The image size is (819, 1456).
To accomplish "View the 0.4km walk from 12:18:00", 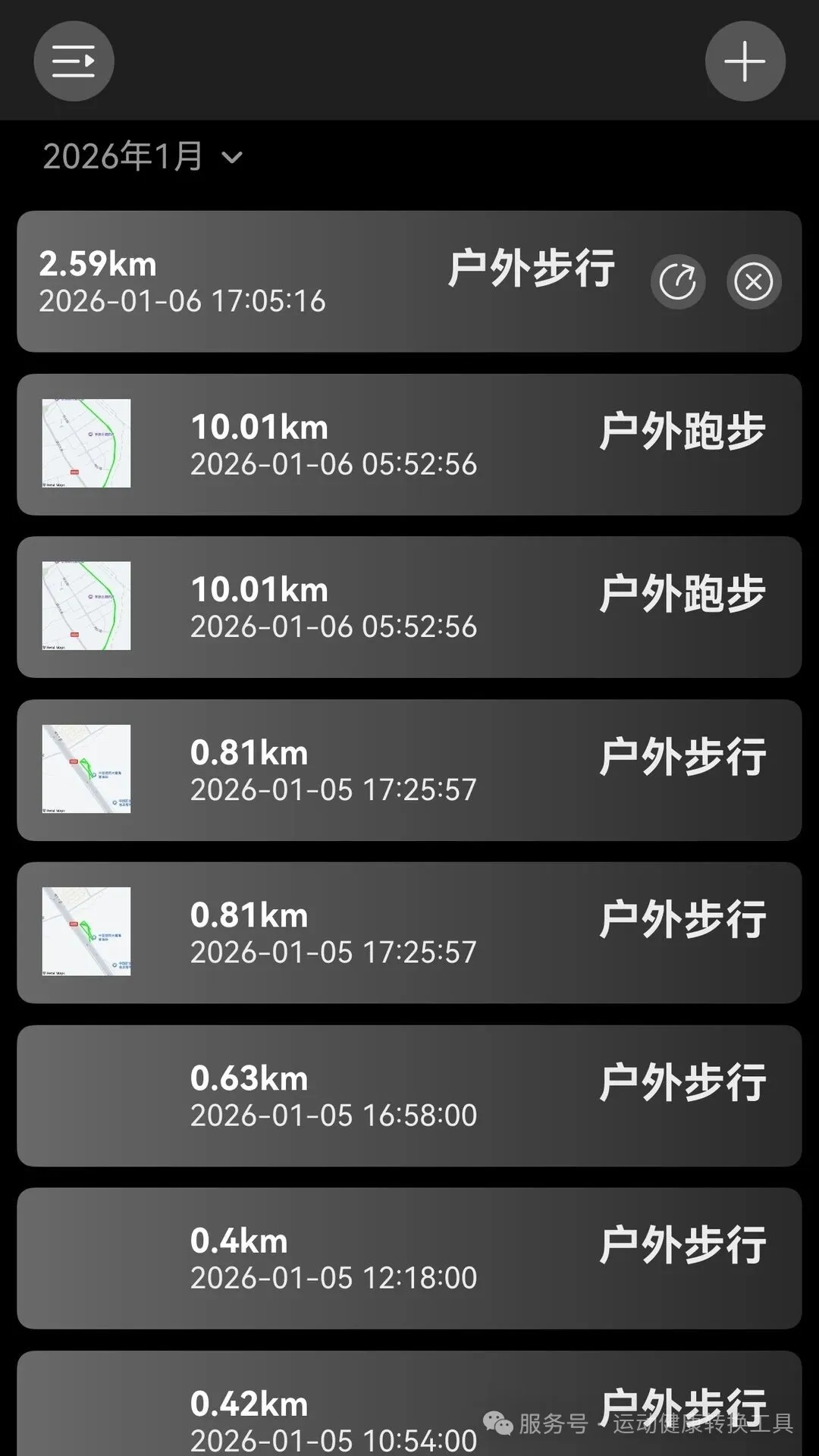I will (409, 1258).
